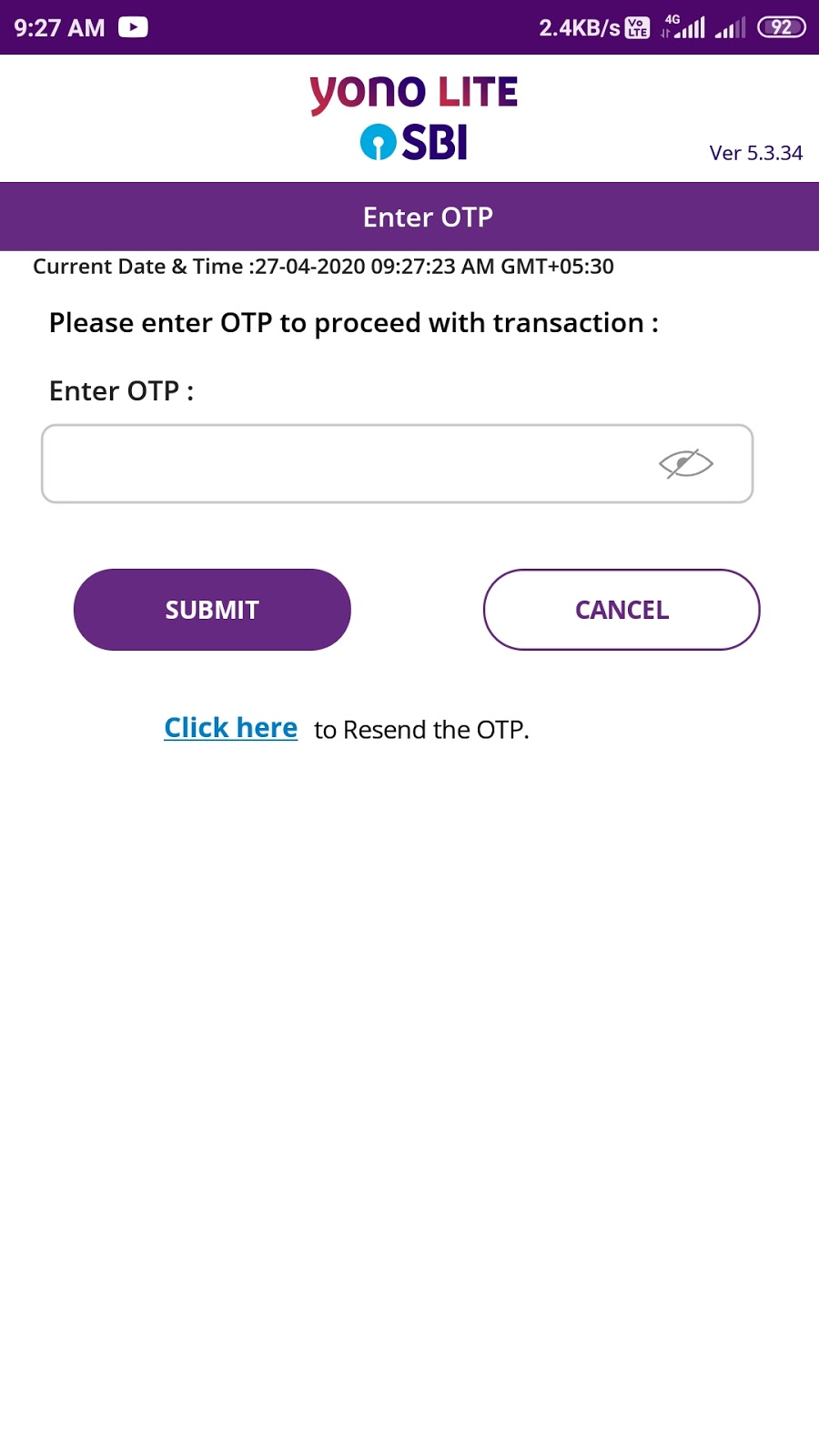
Task: Click here to resend the OTP
Action: pos(230,728)
